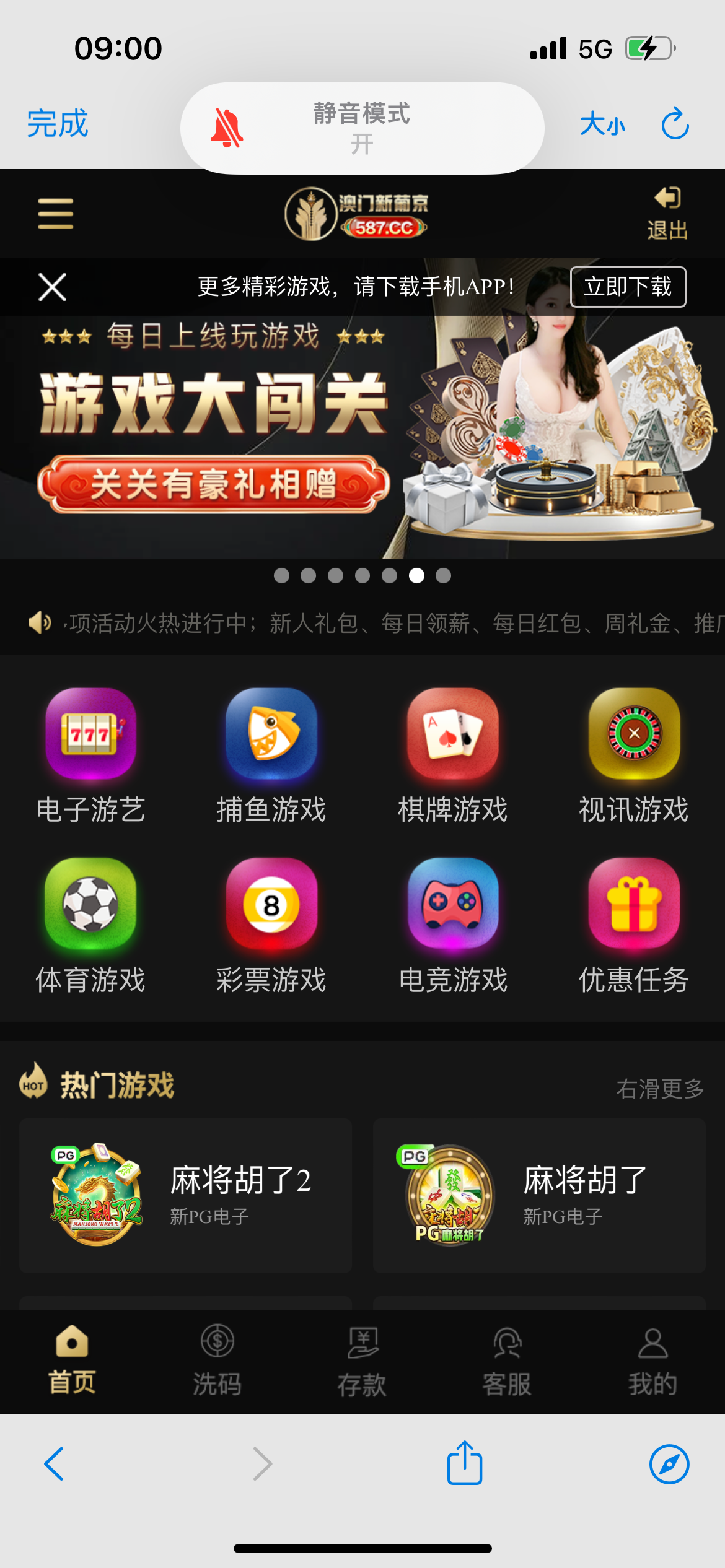This screenshot has width=725, height=1568.
Task: Select 体育游戏 category
Action: coord(90,926)
